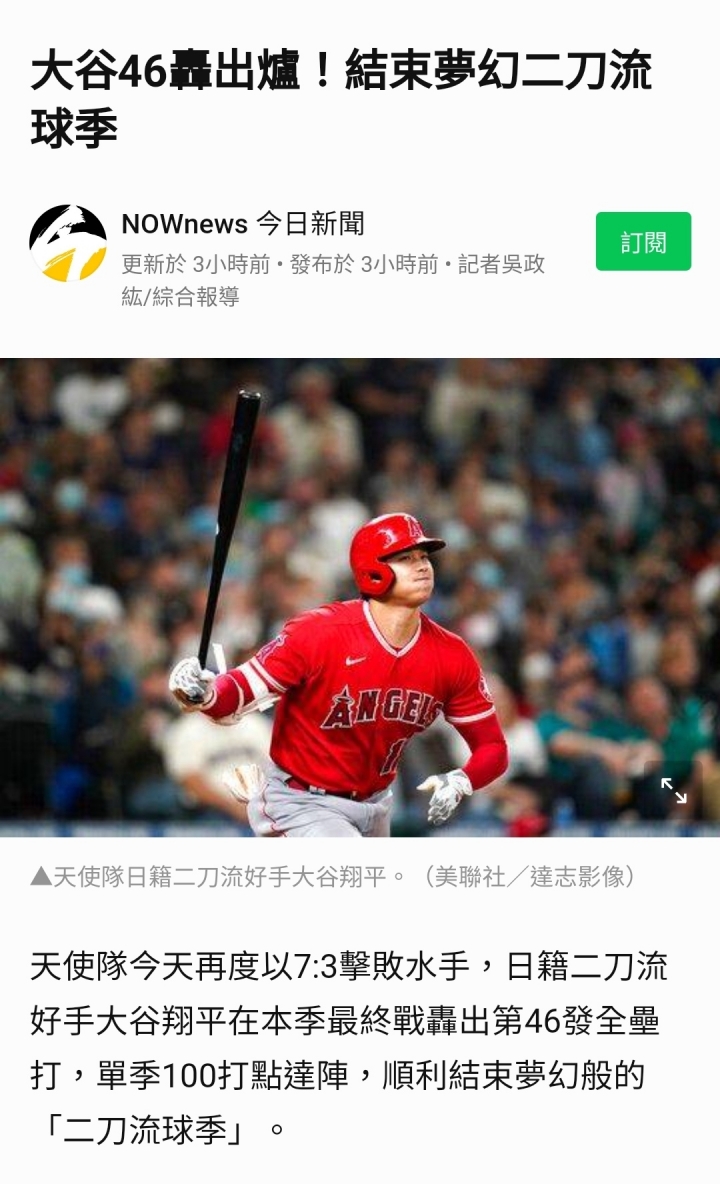Viewport: 720px width, 1184px height.
Task: Expand the article photo to fullscreen
Action: pos(674,790)
